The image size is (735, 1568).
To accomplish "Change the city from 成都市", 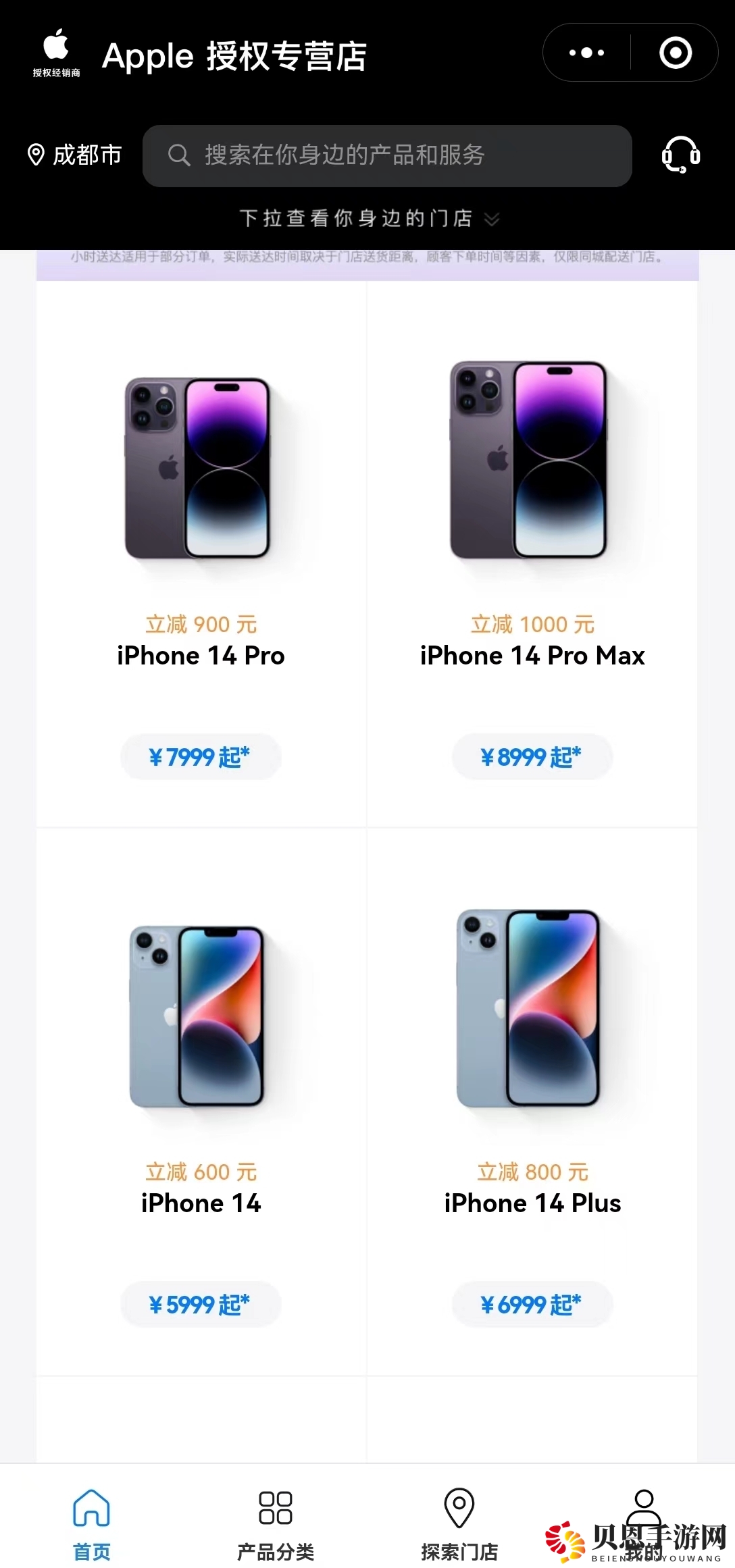I will point(74,155).
